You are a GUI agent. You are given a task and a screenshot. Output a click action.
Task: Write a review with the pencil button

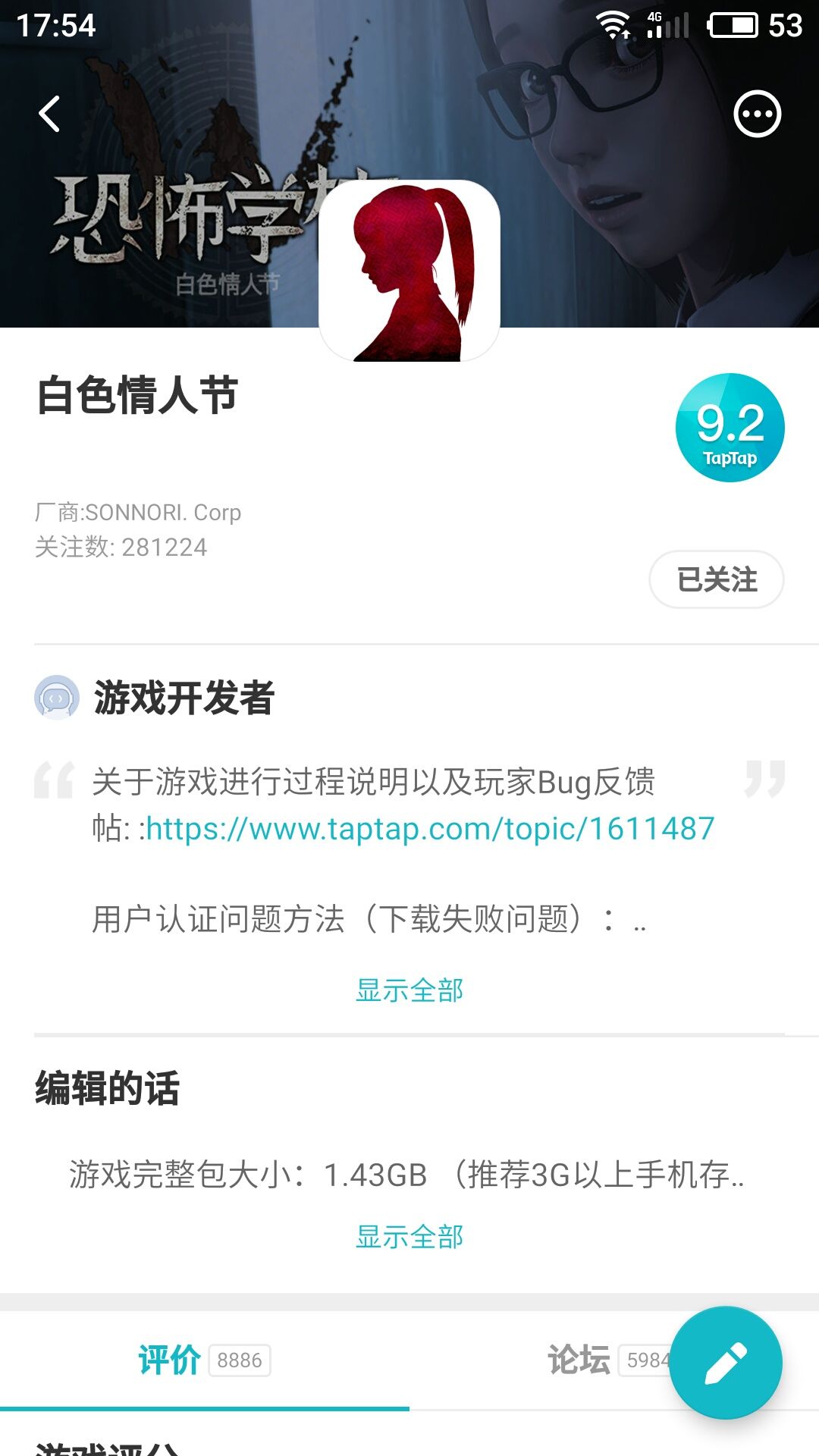(726, 1363)
